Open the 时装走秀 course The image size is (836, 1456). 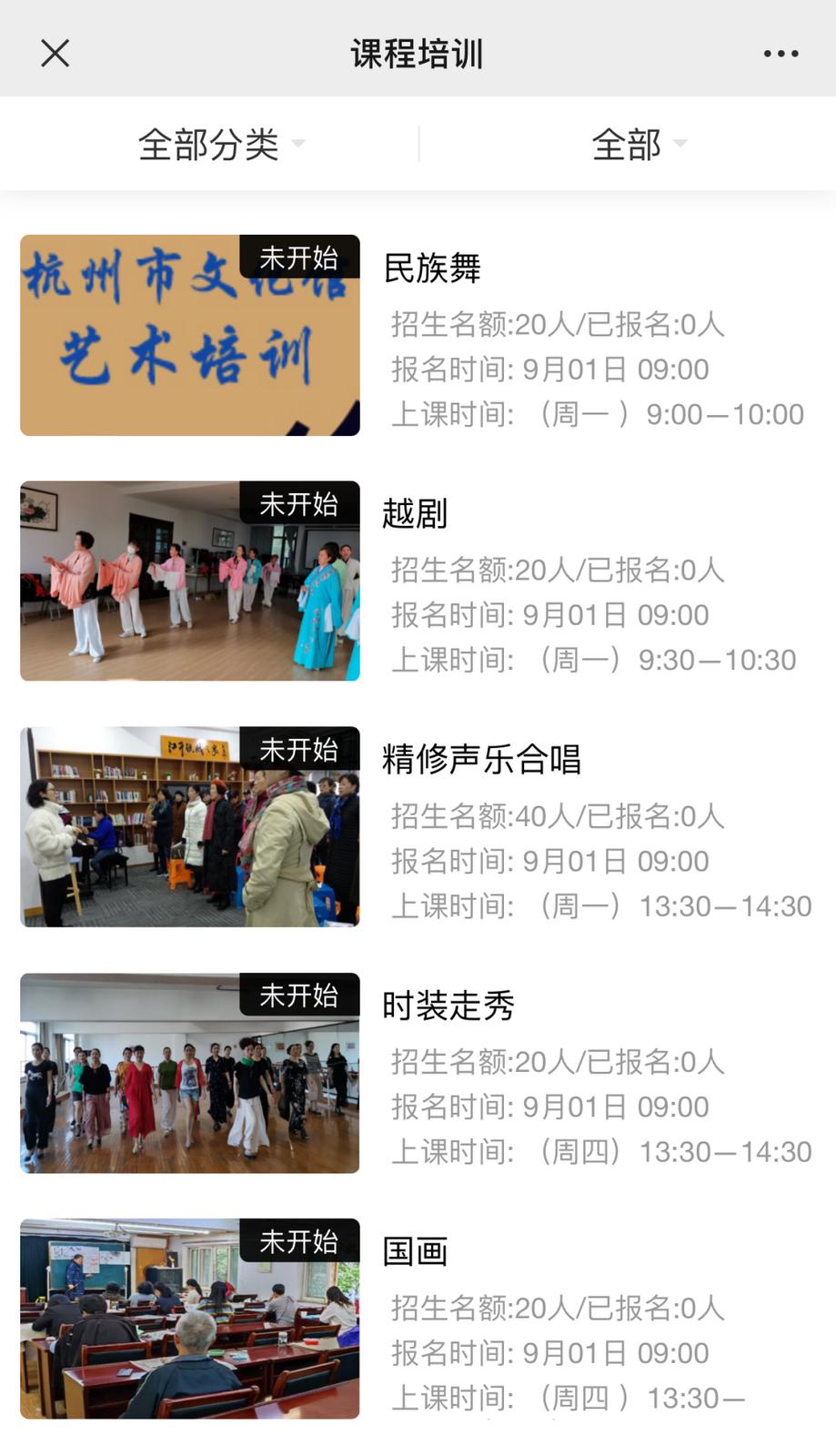tap(448, 1006)
